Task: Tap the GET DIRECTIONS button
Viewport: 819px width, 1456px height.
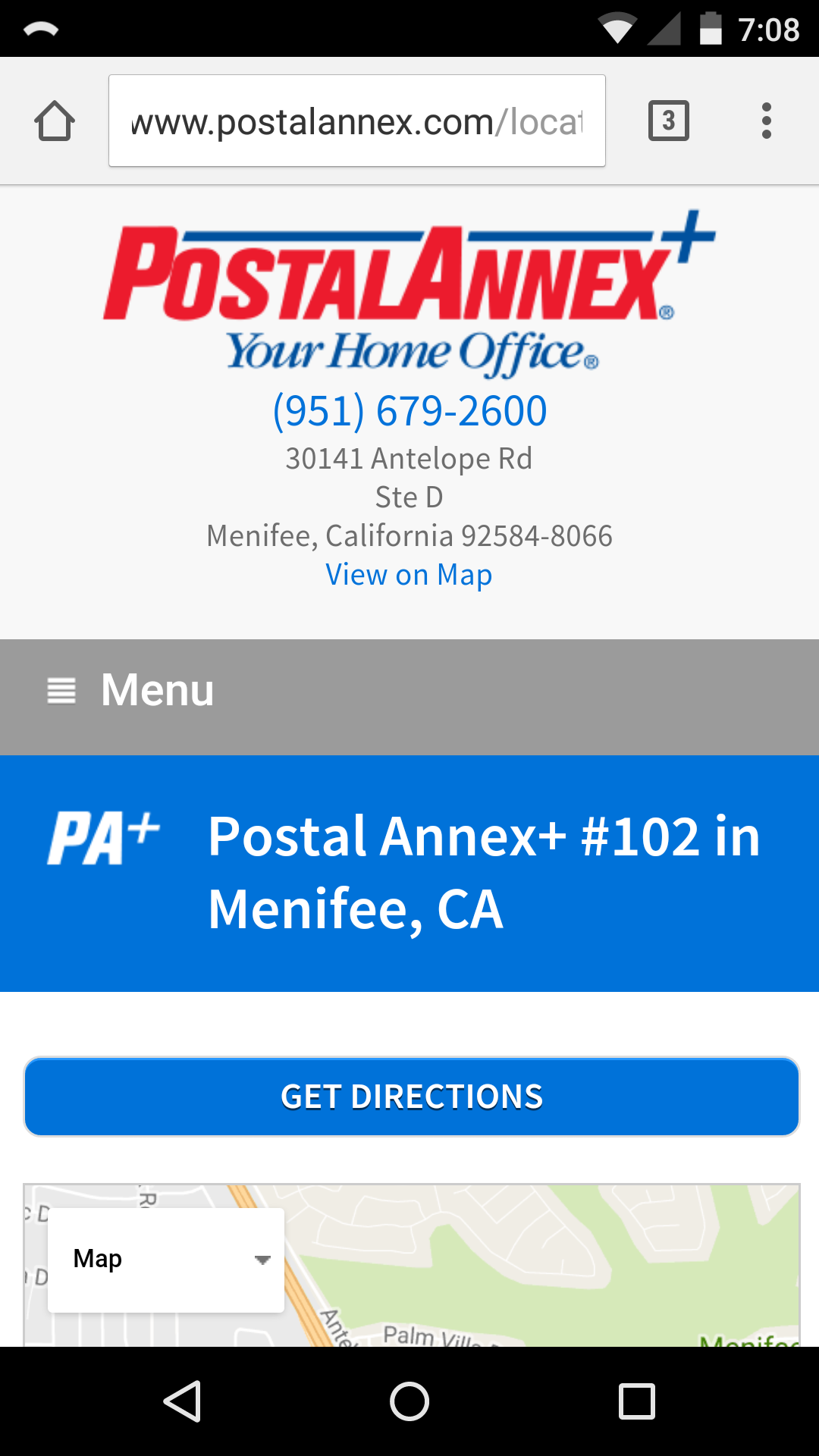Action: [411, 1097]
